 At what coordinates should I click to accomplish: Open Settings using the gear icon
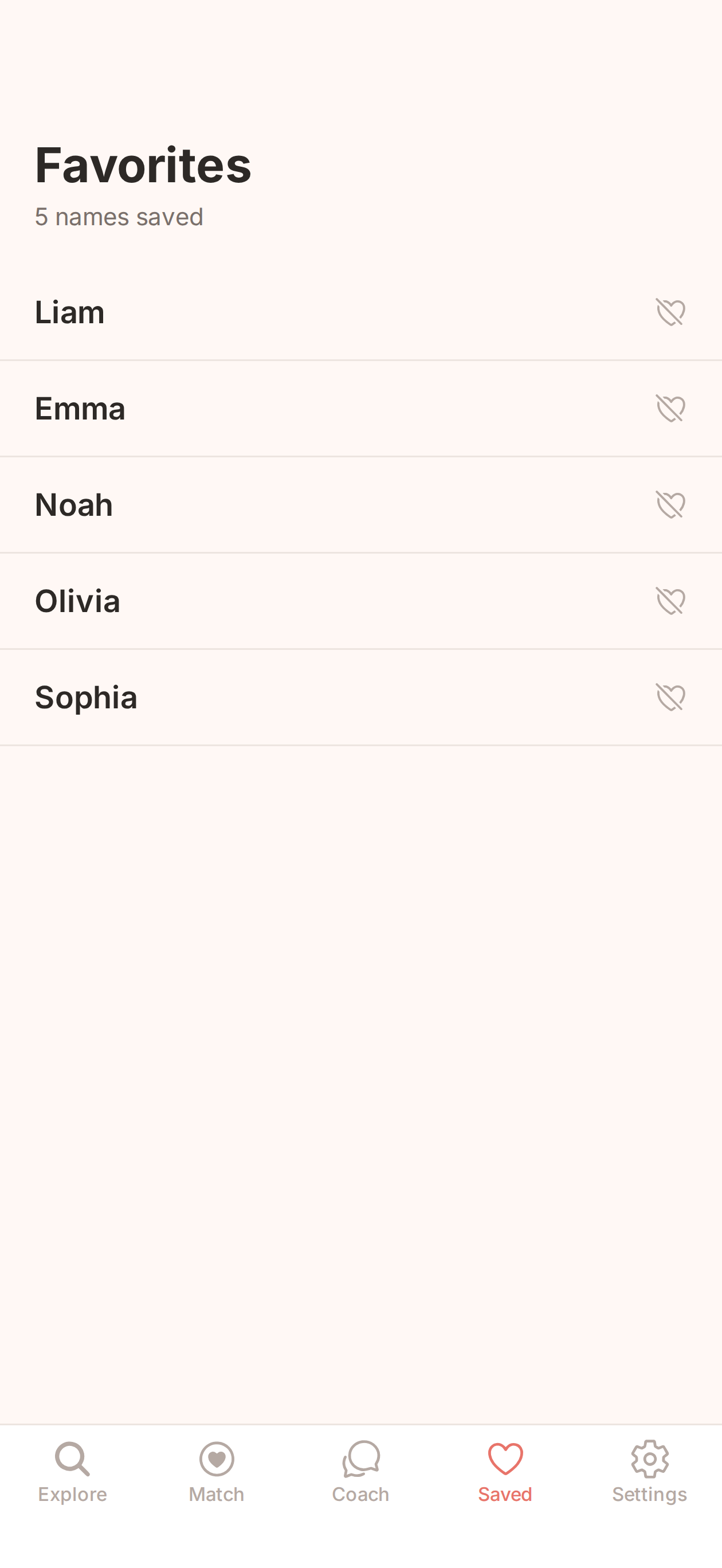[x=649, y=1460]
